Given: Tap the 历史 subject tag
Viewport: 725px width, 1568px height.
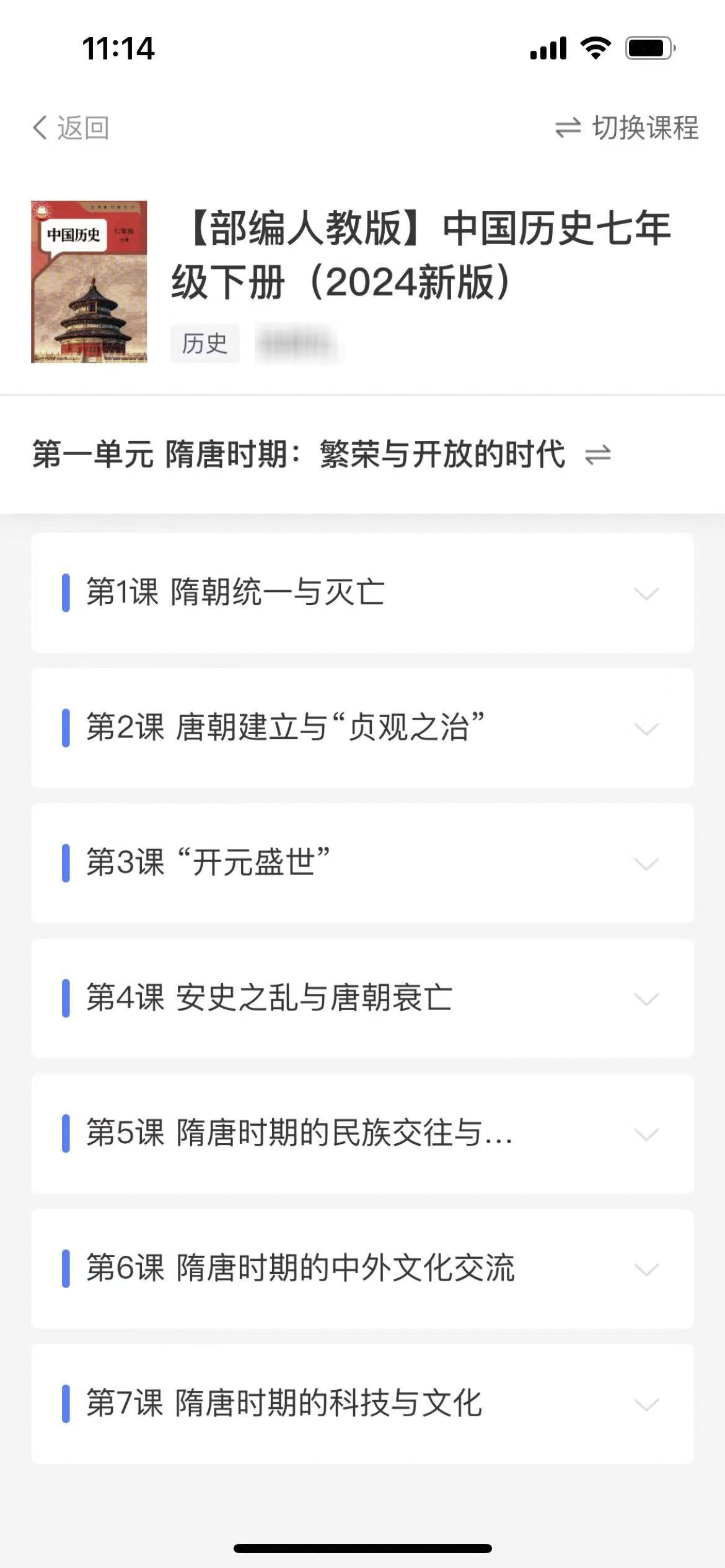Looking at the screenshot, I should 206,344.
